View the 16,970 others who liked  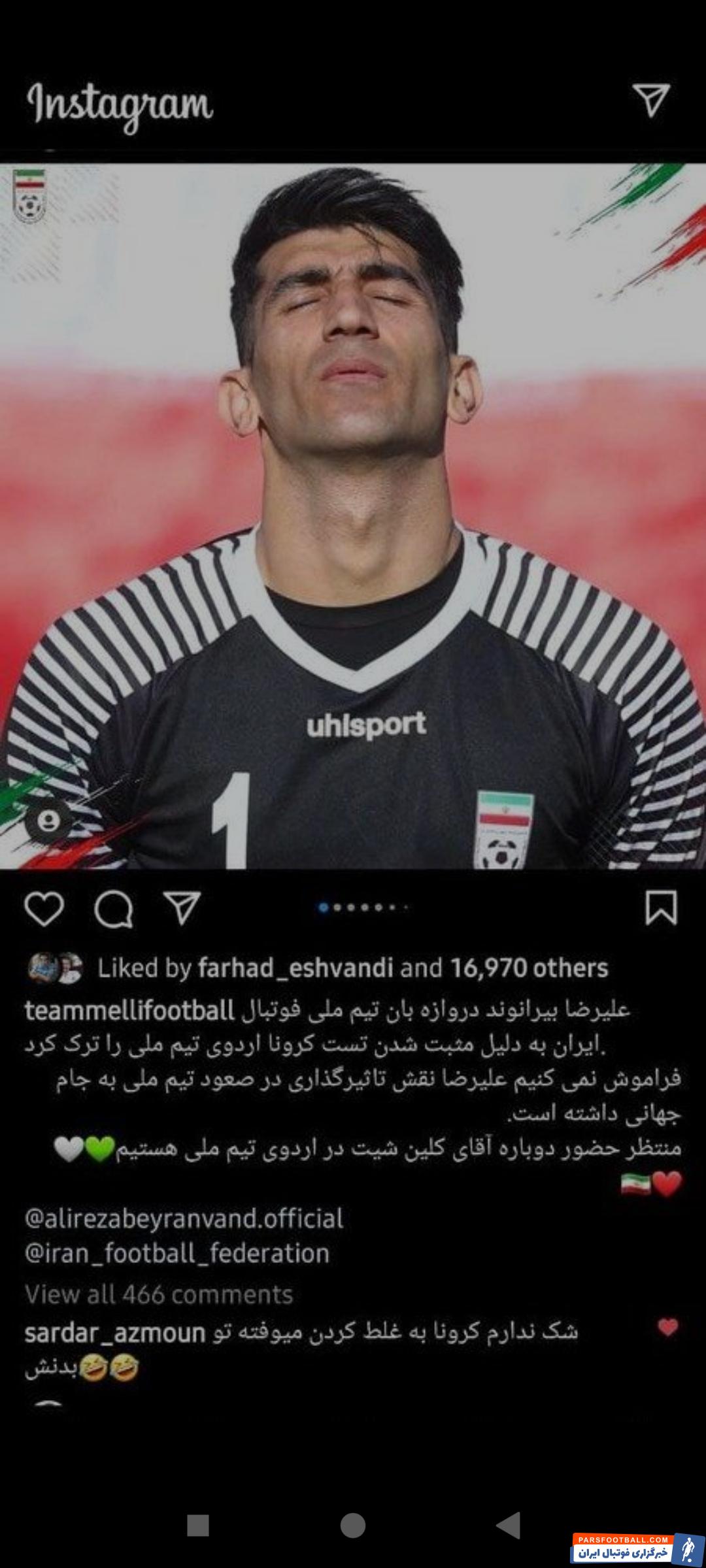pyautogui.click(x=529, y=968)
